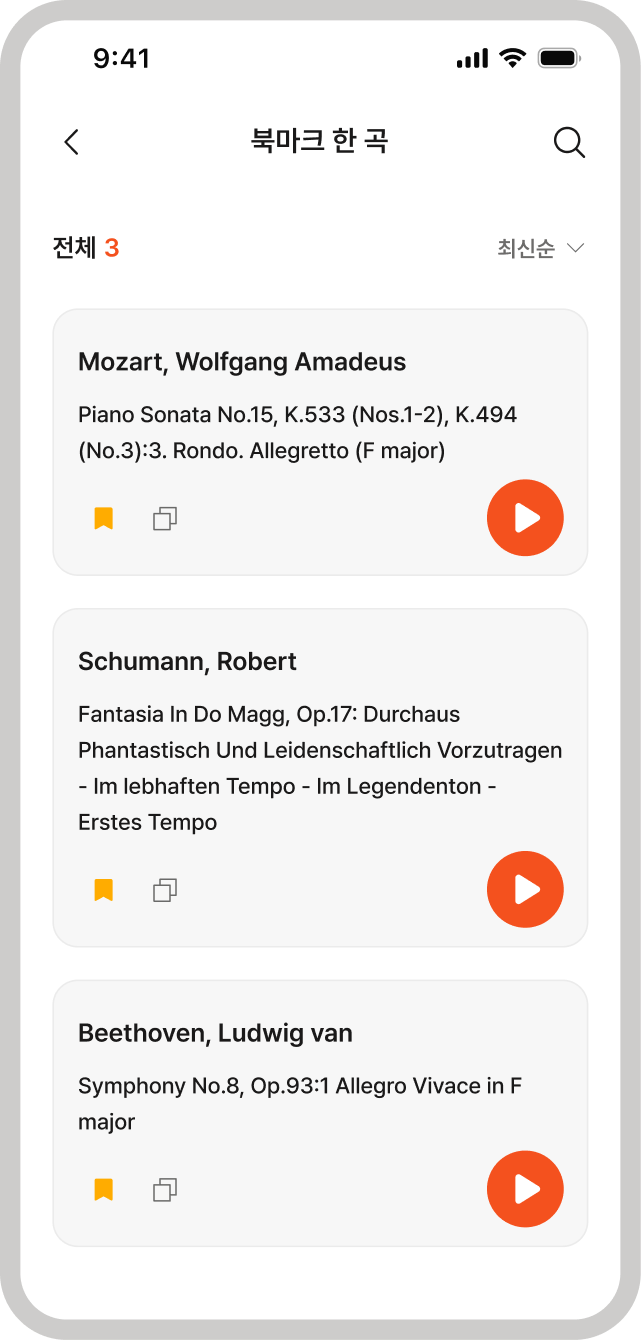The height and width of the screenshot is (1340, 641).
Task: Toggle the bookmark on Beethoven's Symphony No.8
Action: tap(104, 1189)
